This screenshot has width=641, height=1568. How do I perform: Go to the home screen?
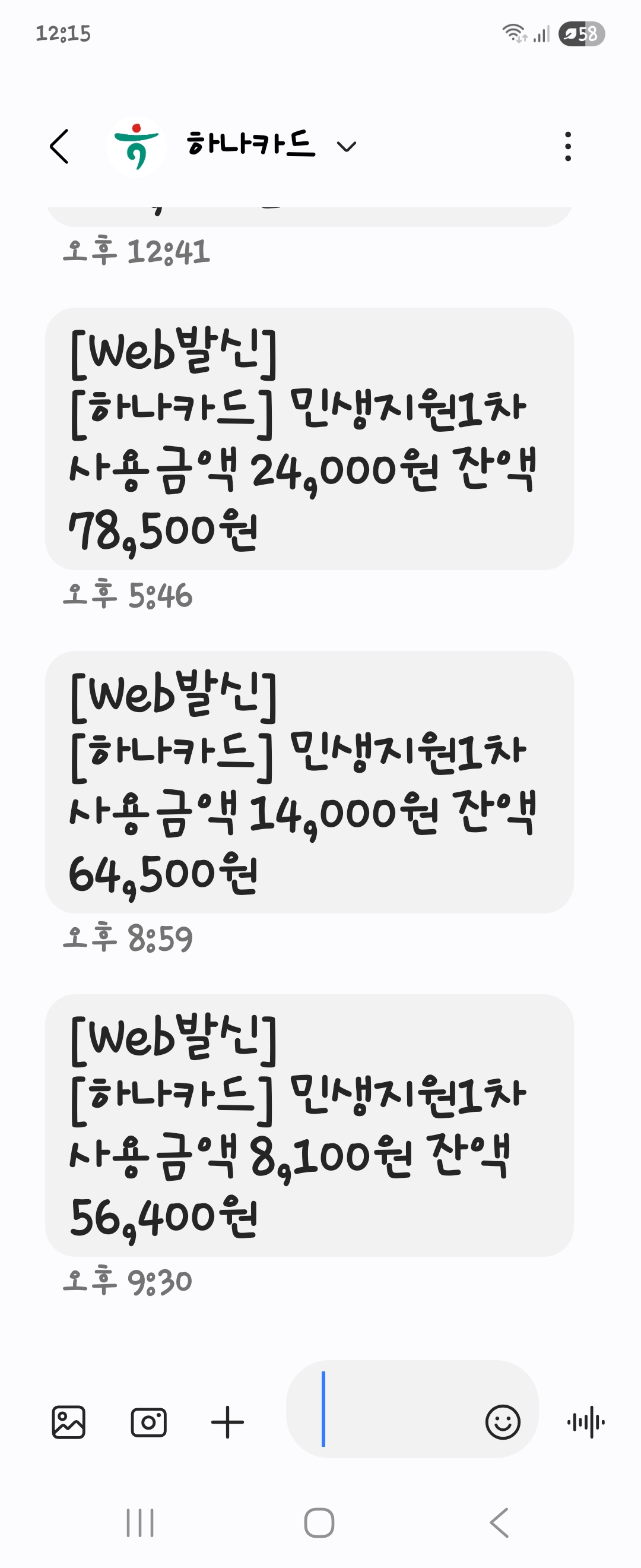(319, 1523)
